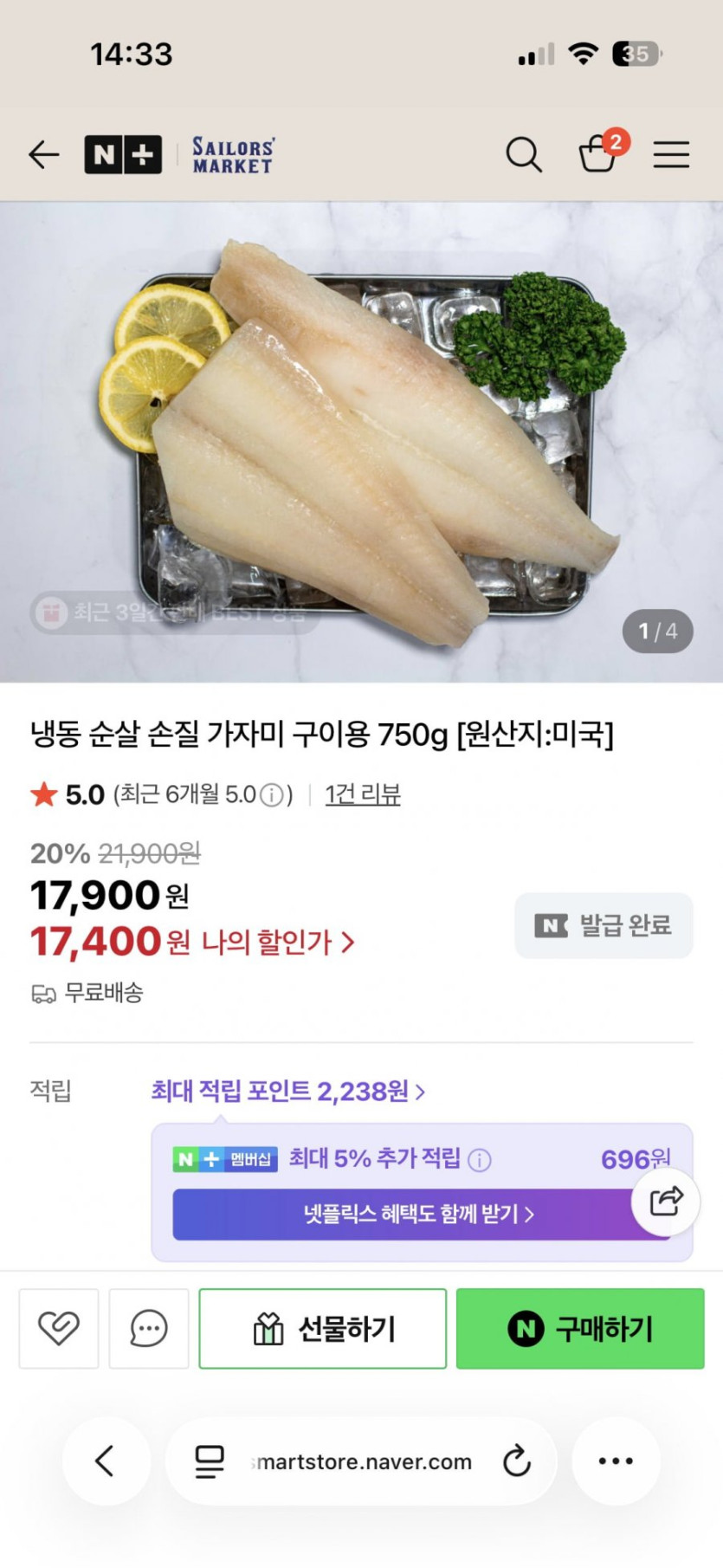
Task: Open the browser's more options
Action: (x=616, y=1461)
